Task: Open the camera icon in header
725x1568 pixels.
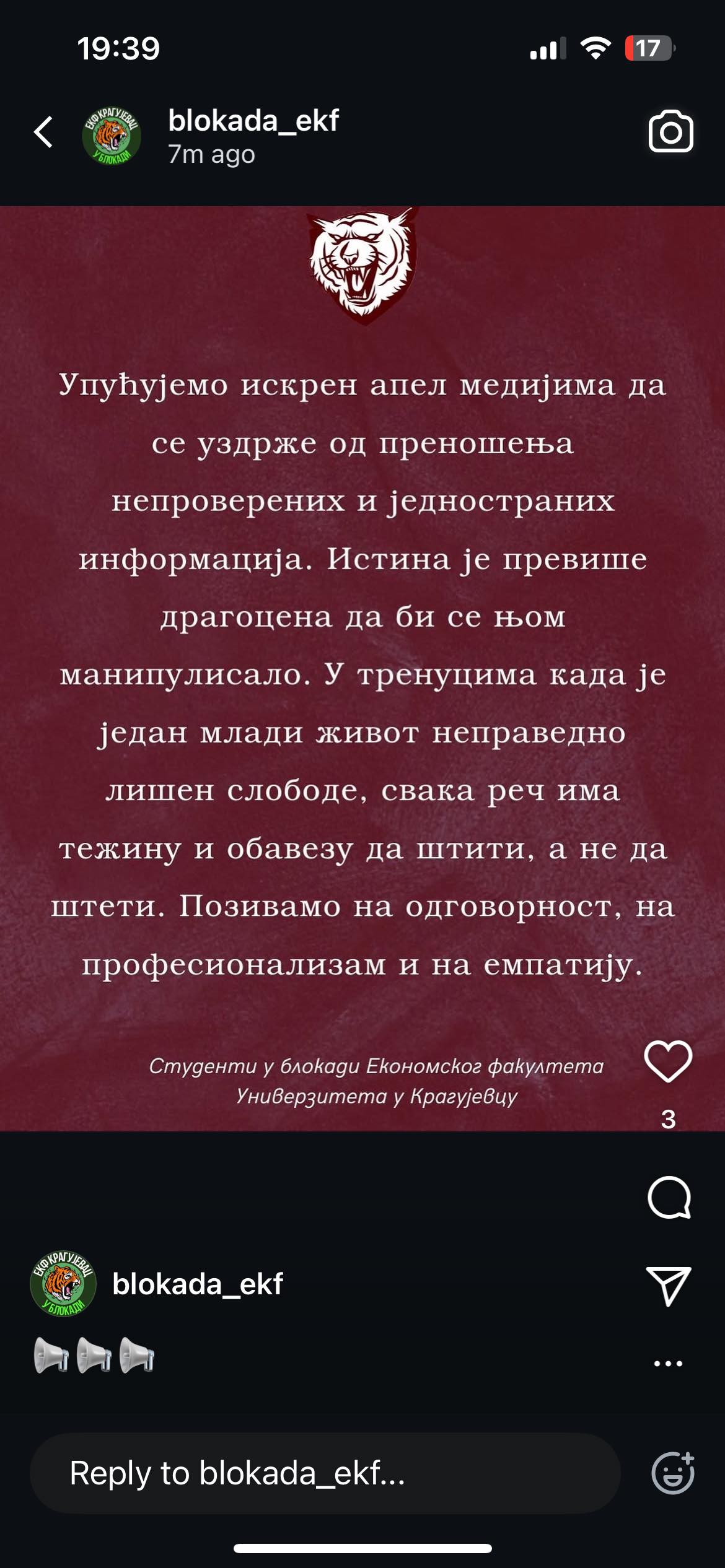Action: pos(670,131)
